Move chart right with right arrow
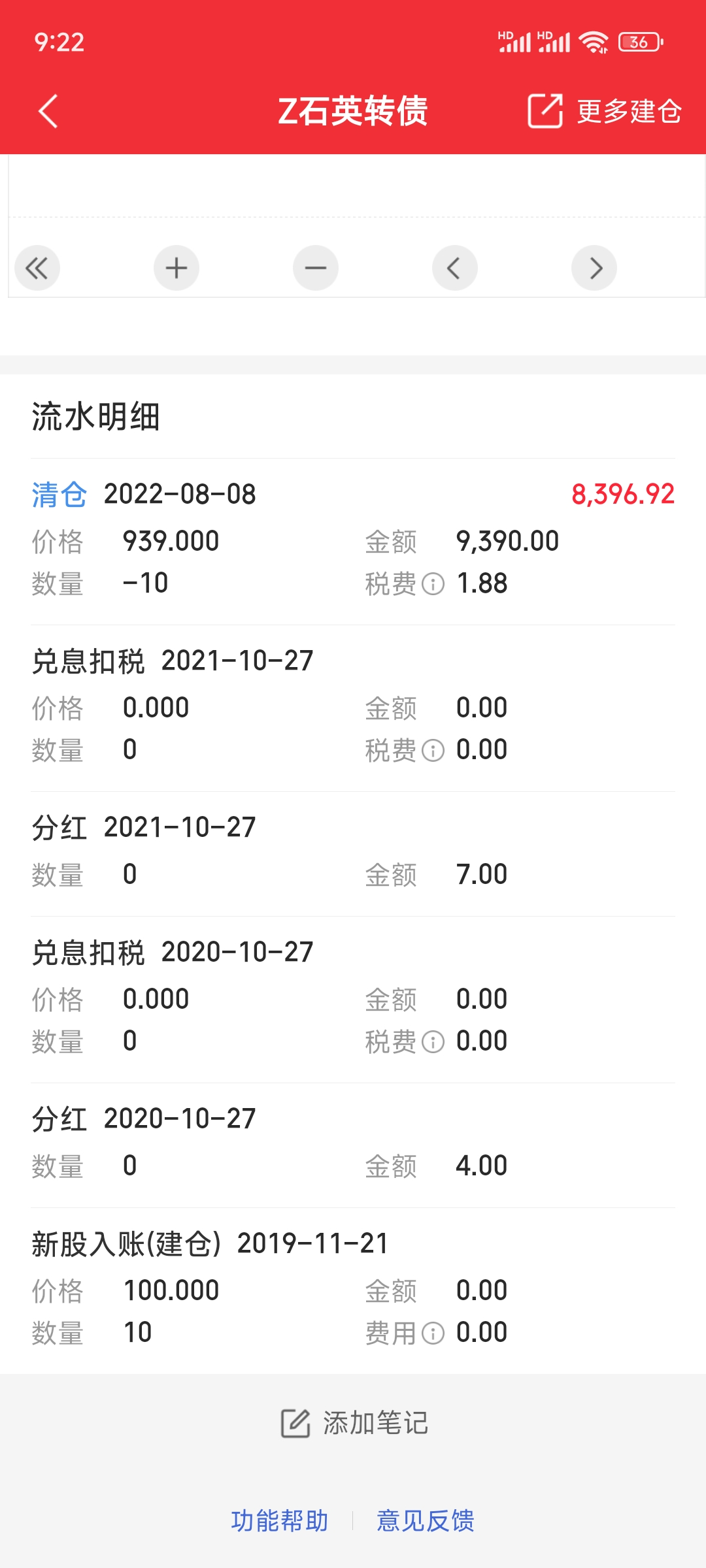706x1568 pixels. [x=594, y=268]
